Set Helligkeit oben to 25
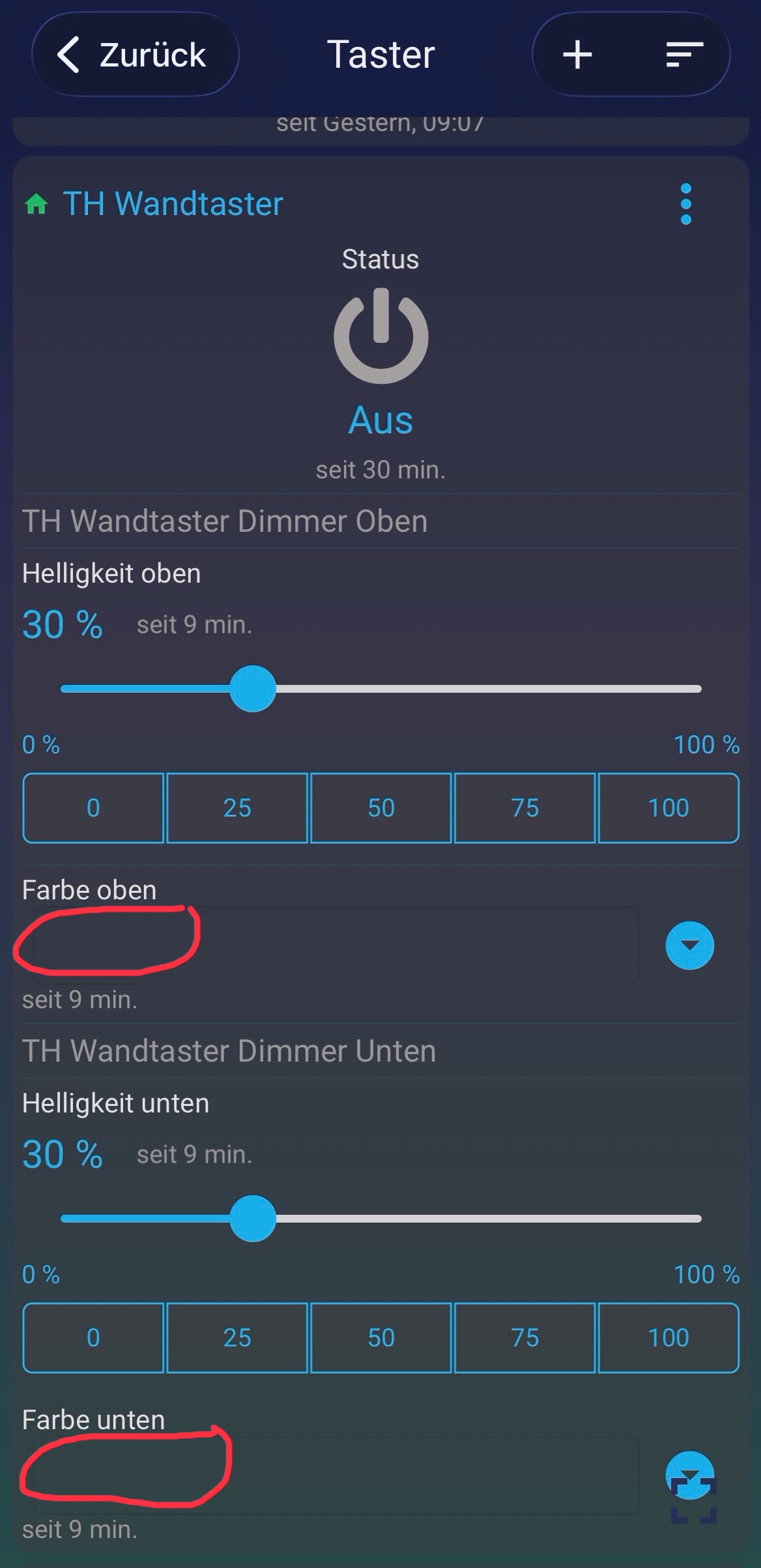Viewport: 761px width, 1568px height. (237, 808)
